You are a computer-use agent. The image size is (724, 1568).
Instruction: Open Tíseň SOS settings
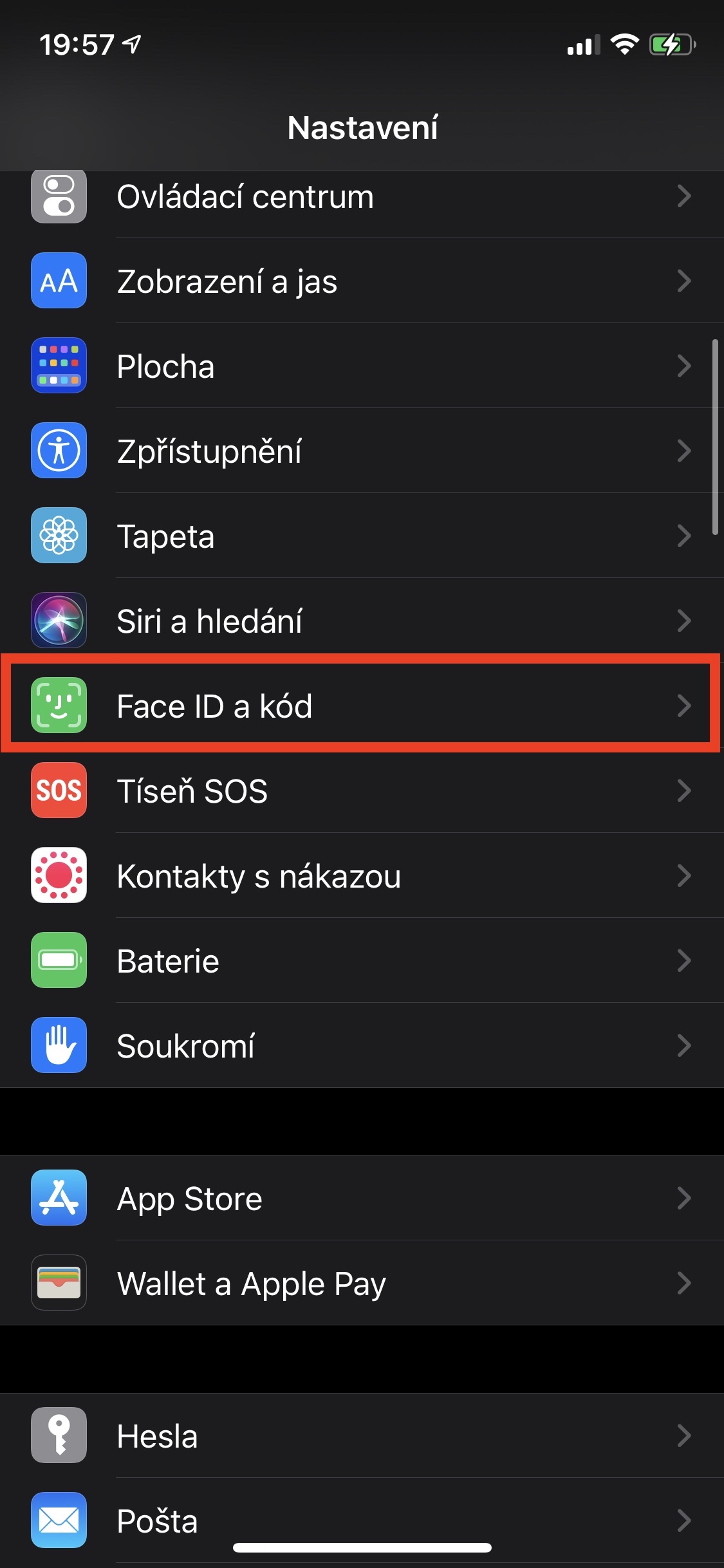(362, 791)
